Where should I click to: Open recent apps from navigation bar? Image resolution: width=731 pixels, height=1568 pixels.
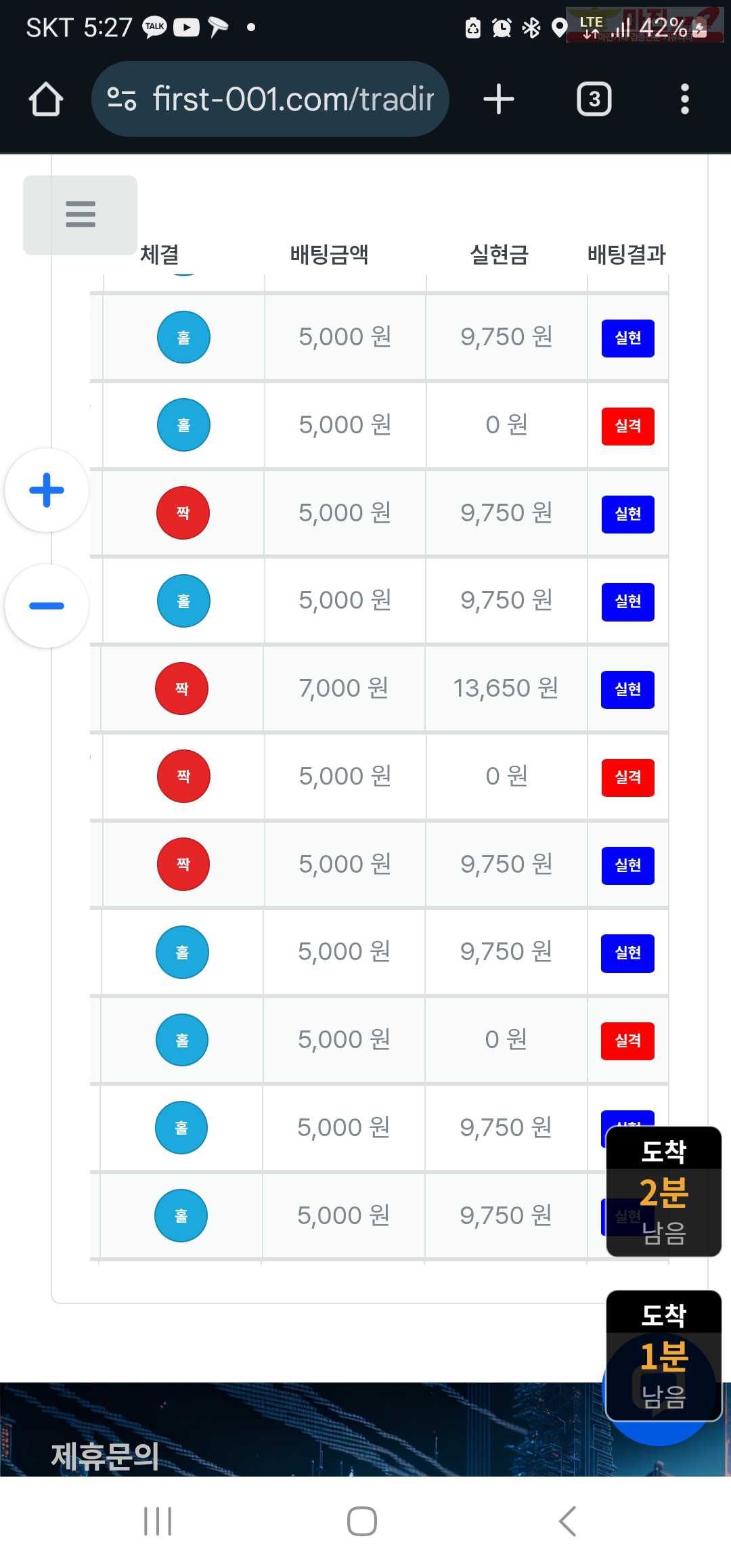click(158, 1521)
